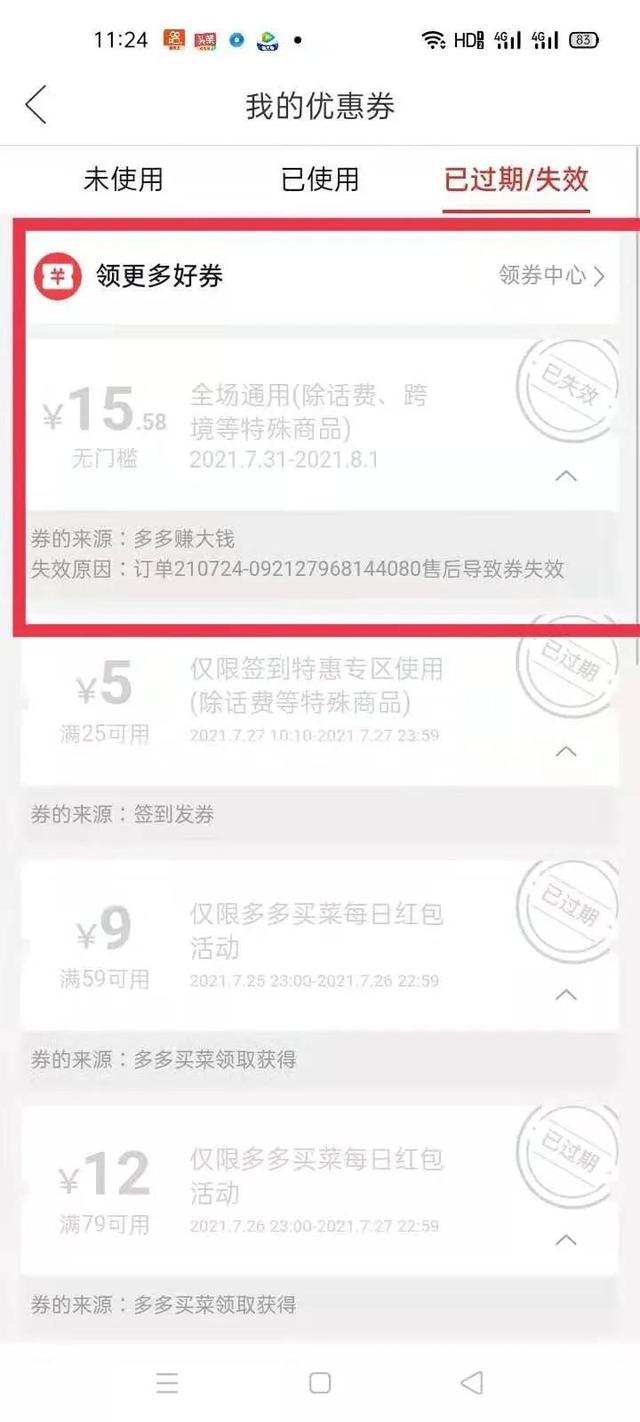Collapse details of the ¥15.58 coupon
The image size is (640, 1422).
[566, 477]
